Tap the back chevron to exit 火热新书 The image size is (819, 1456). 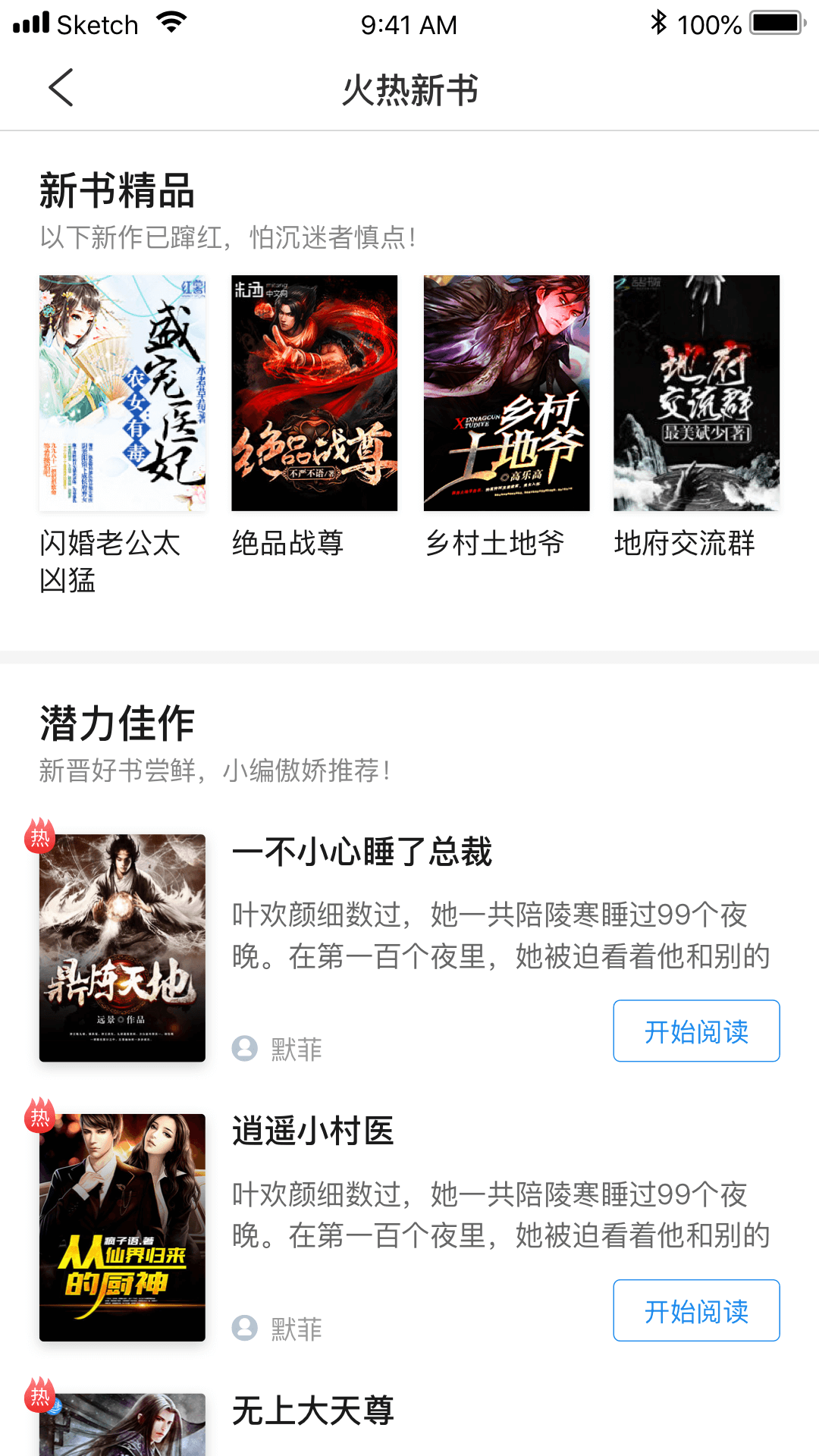(x=61, y=87)
